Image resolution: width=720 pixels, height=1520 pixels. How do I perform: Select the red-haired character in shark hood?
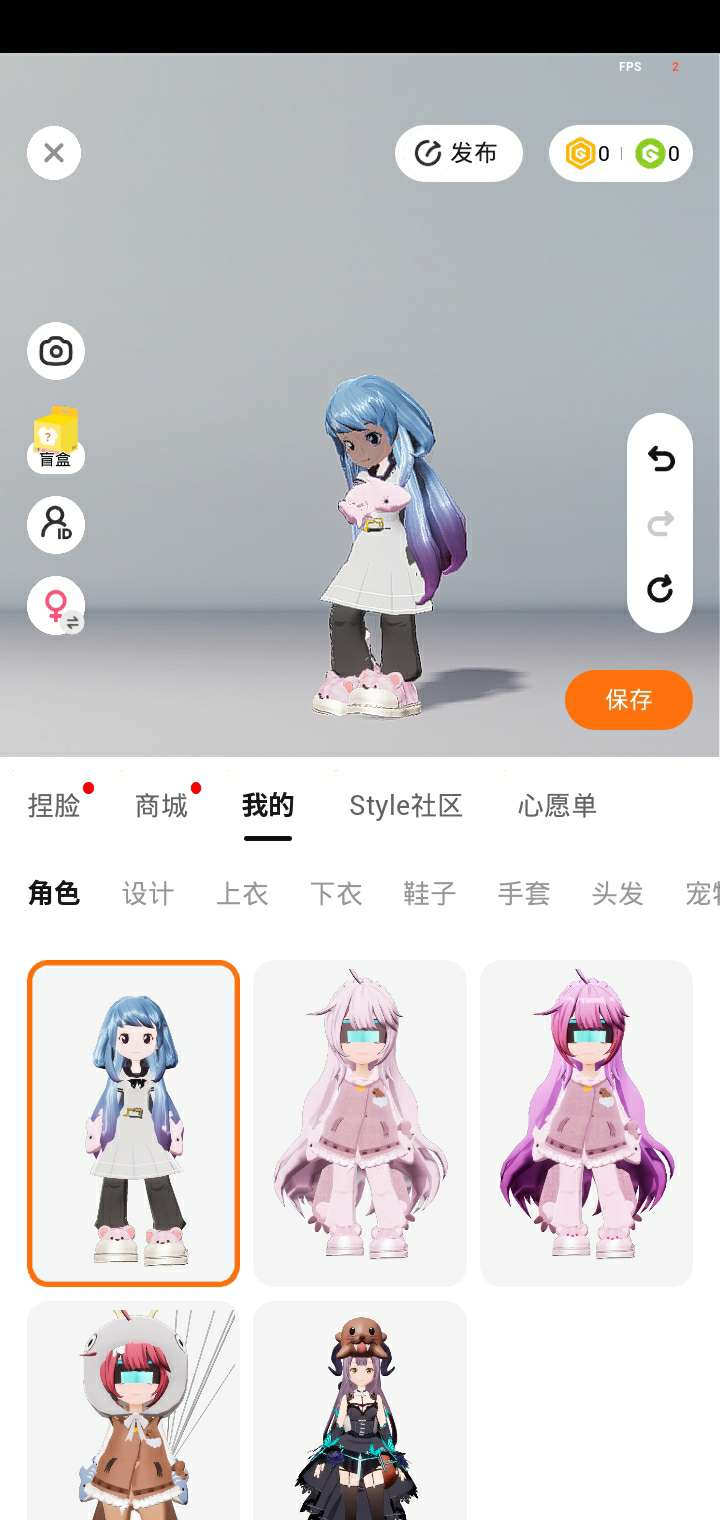coord(133,1410)
